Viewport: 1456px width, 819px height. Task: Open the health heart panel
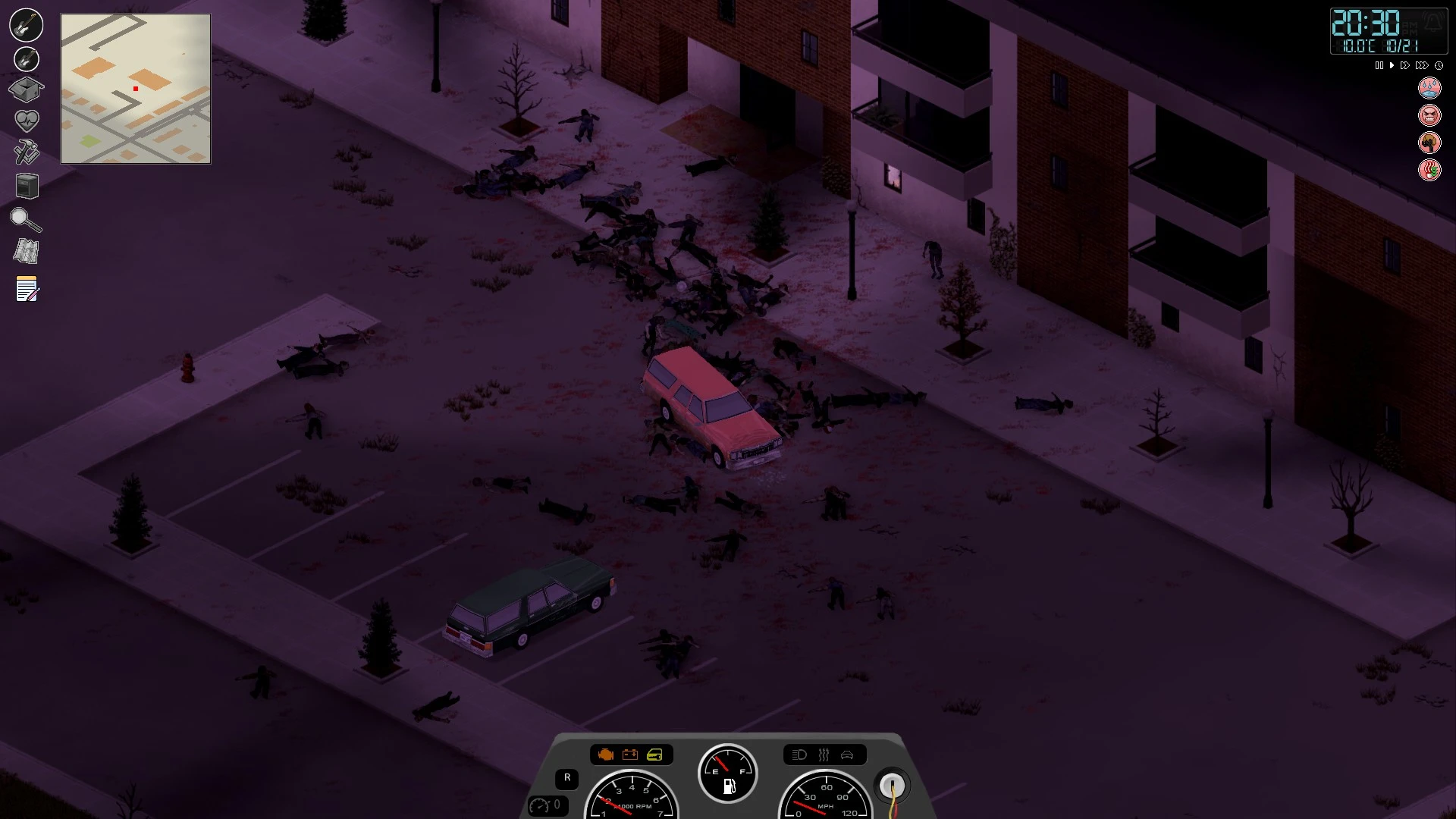point(27,121)
